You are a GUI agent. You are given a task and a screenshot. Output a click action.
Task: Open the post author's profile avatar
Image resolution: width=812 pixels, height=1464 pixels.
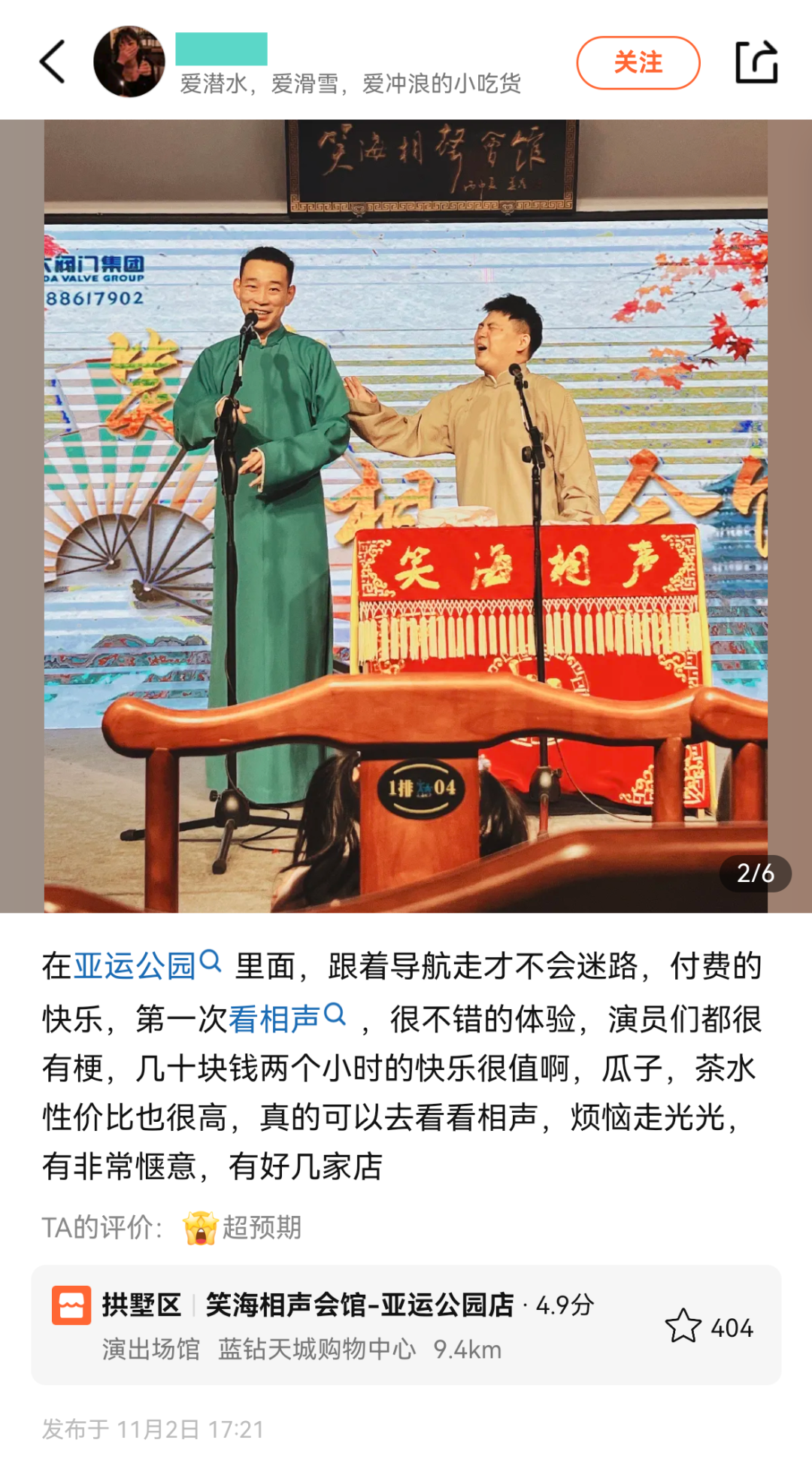(129, 62)
